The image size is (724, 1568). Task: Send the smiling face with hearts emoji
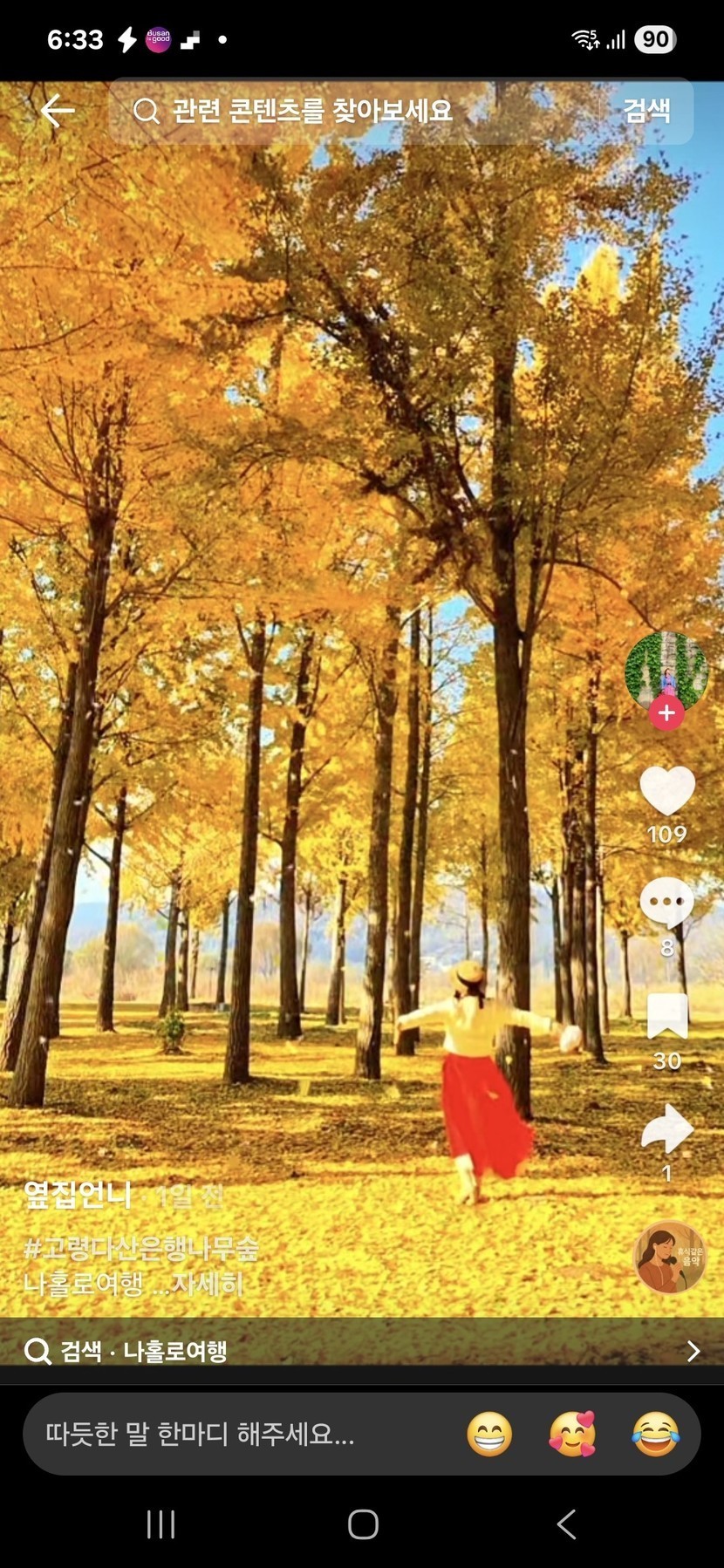[x=572, y=1435]
